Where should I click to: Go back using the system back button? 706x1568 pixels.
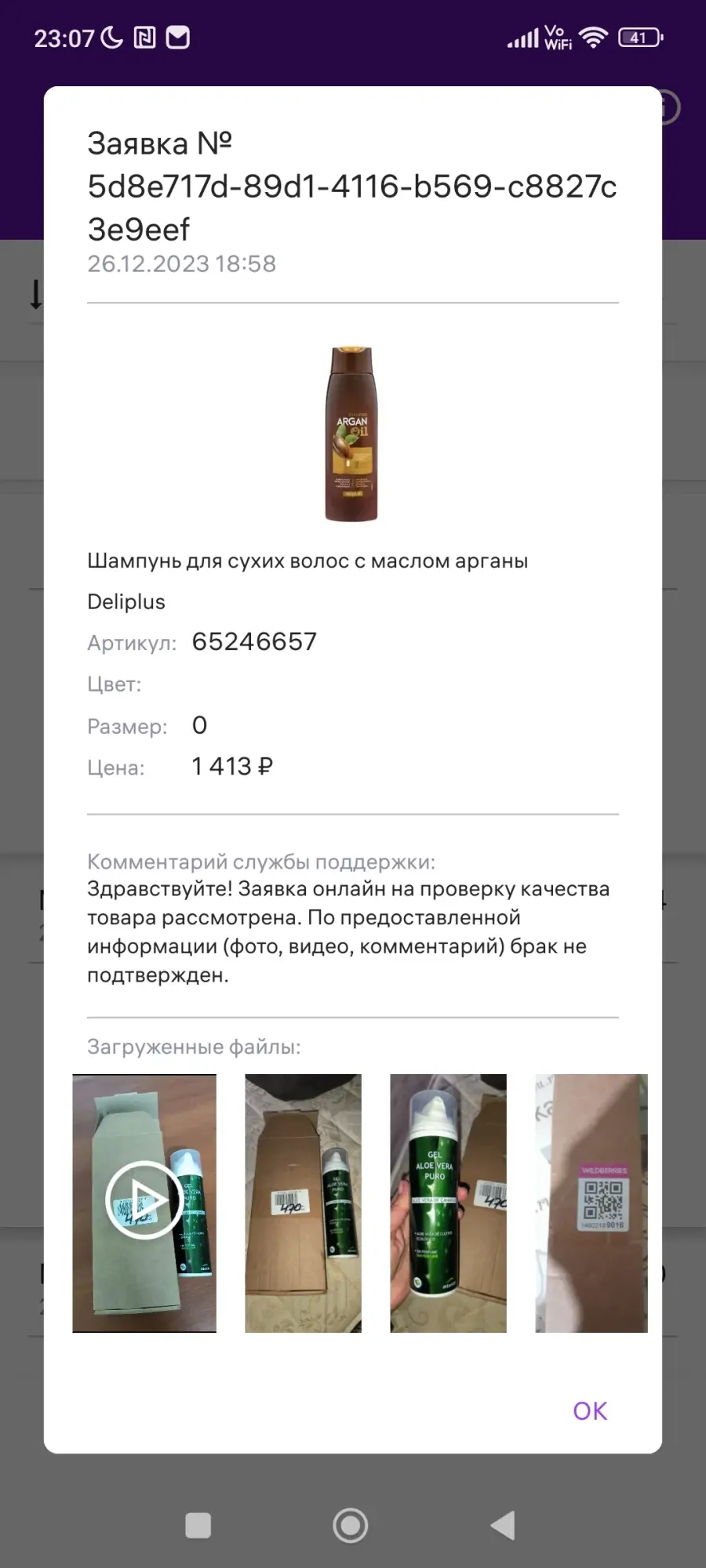coord(503,1526)
